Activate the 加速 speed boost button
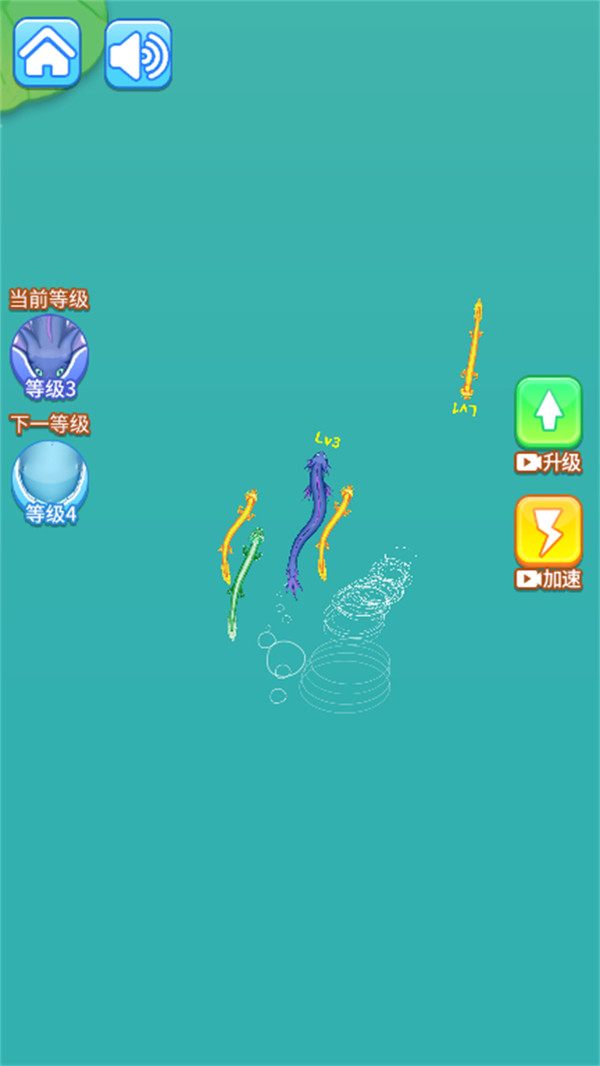600x1066 pixels. pos(548,530)
